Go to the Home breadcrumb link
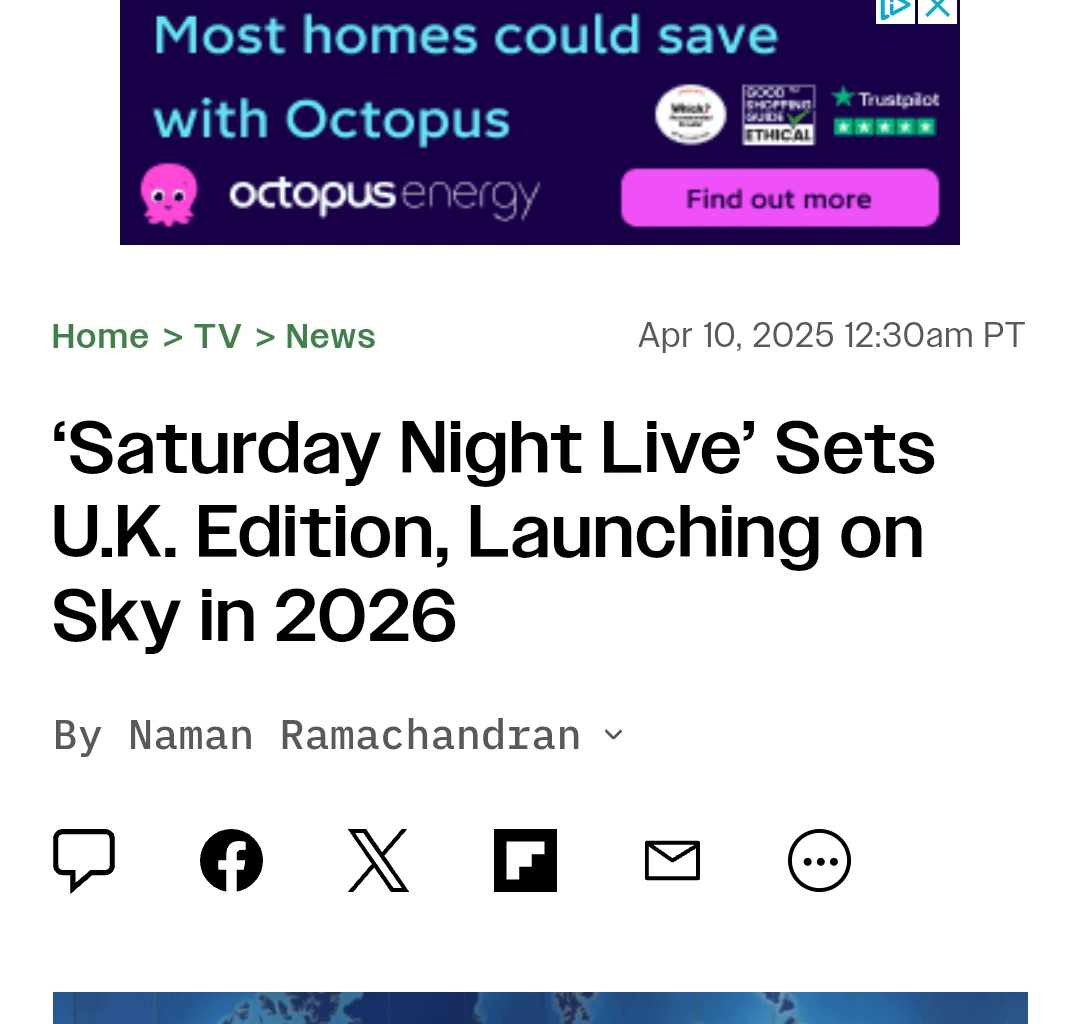 [100, 337]
